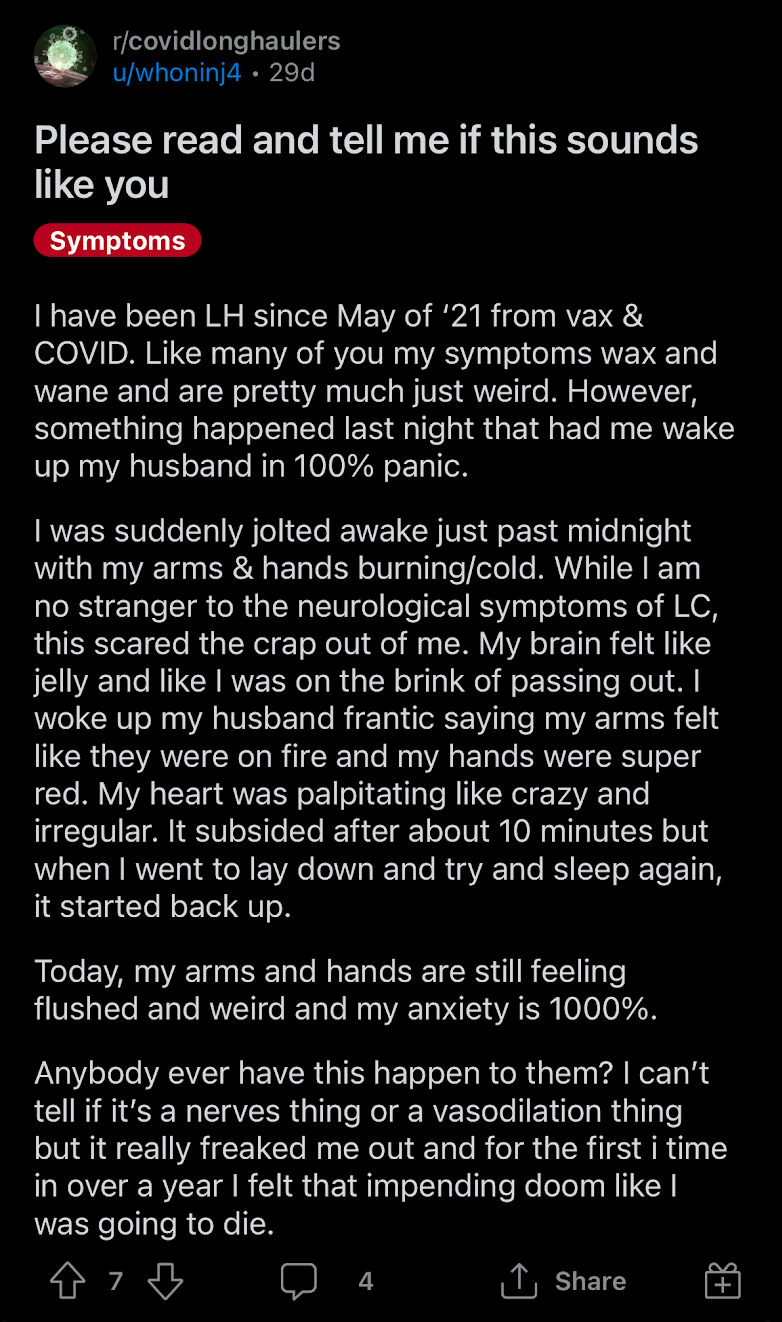Upvote this post
Screen dimensions: 782x1322
click(68, 1281)
